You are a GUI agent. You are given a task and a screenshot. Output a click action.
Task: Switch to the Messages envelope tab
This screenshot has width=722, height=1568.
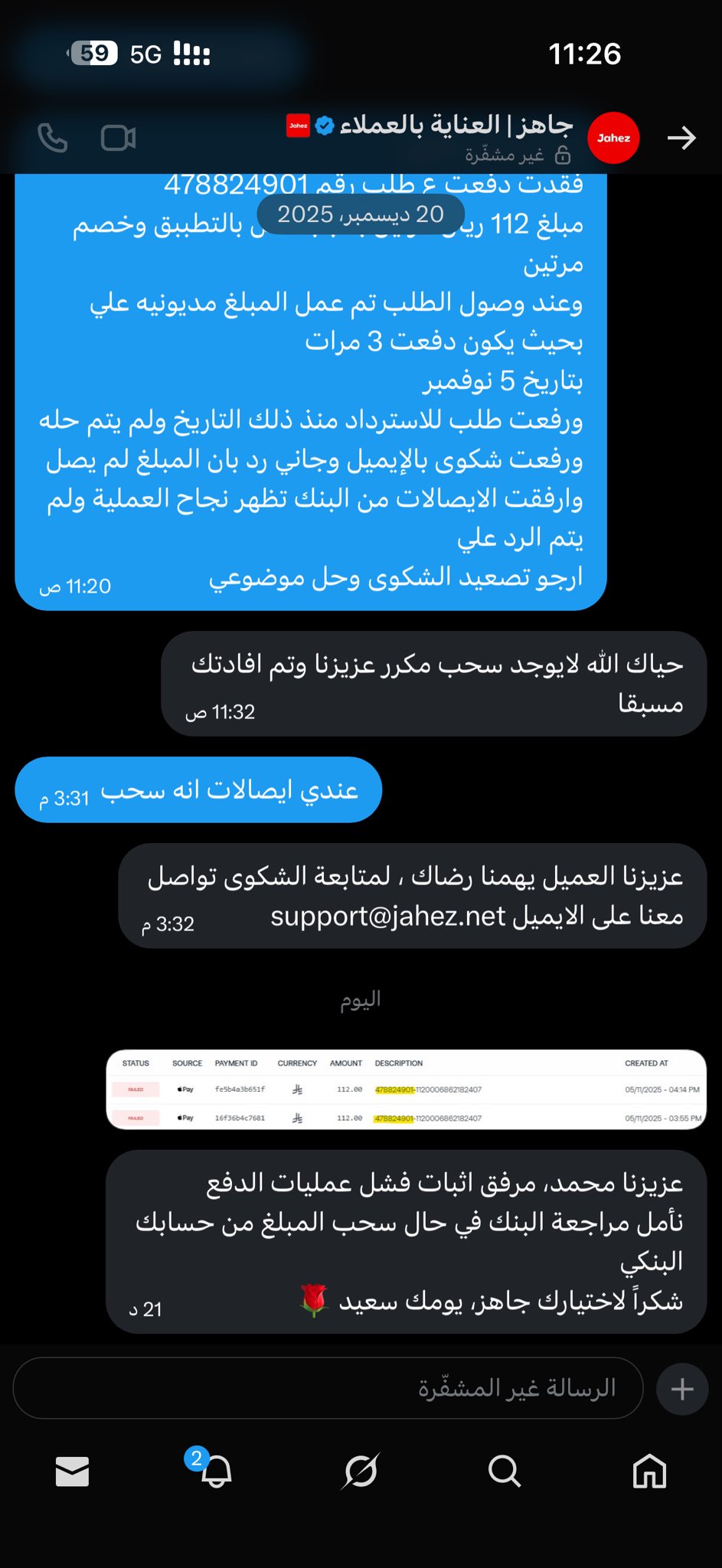point(73,1471)
